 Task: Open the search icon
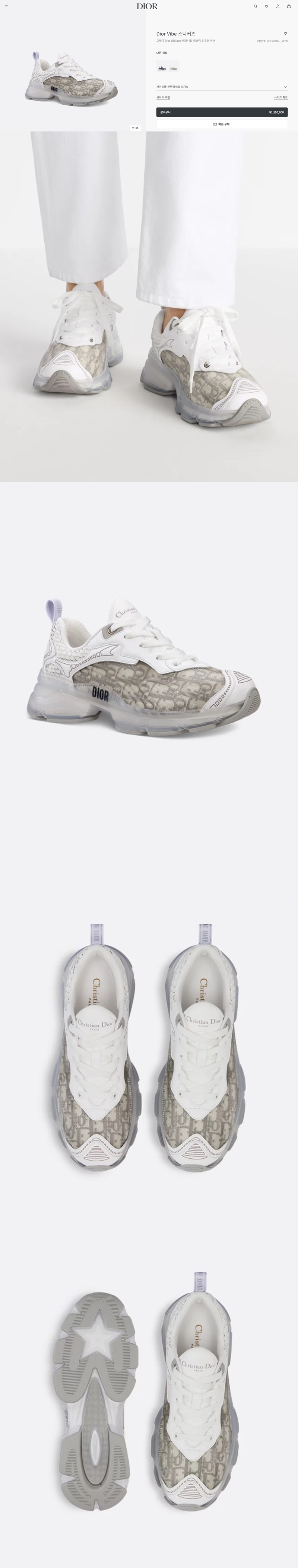[x=256, y=6]
